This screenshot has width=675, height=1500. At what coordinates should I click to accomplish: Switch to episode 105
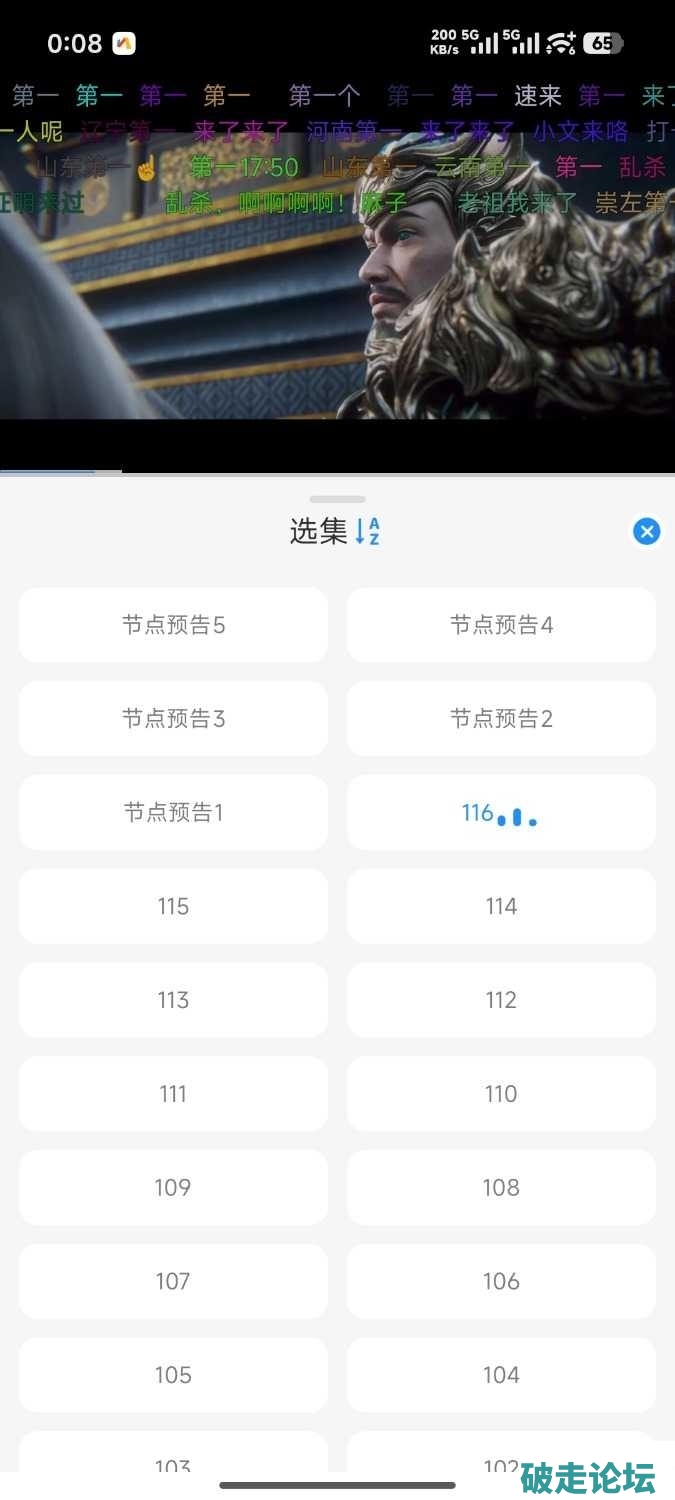pyautogui.click(x=173, y=1375)
